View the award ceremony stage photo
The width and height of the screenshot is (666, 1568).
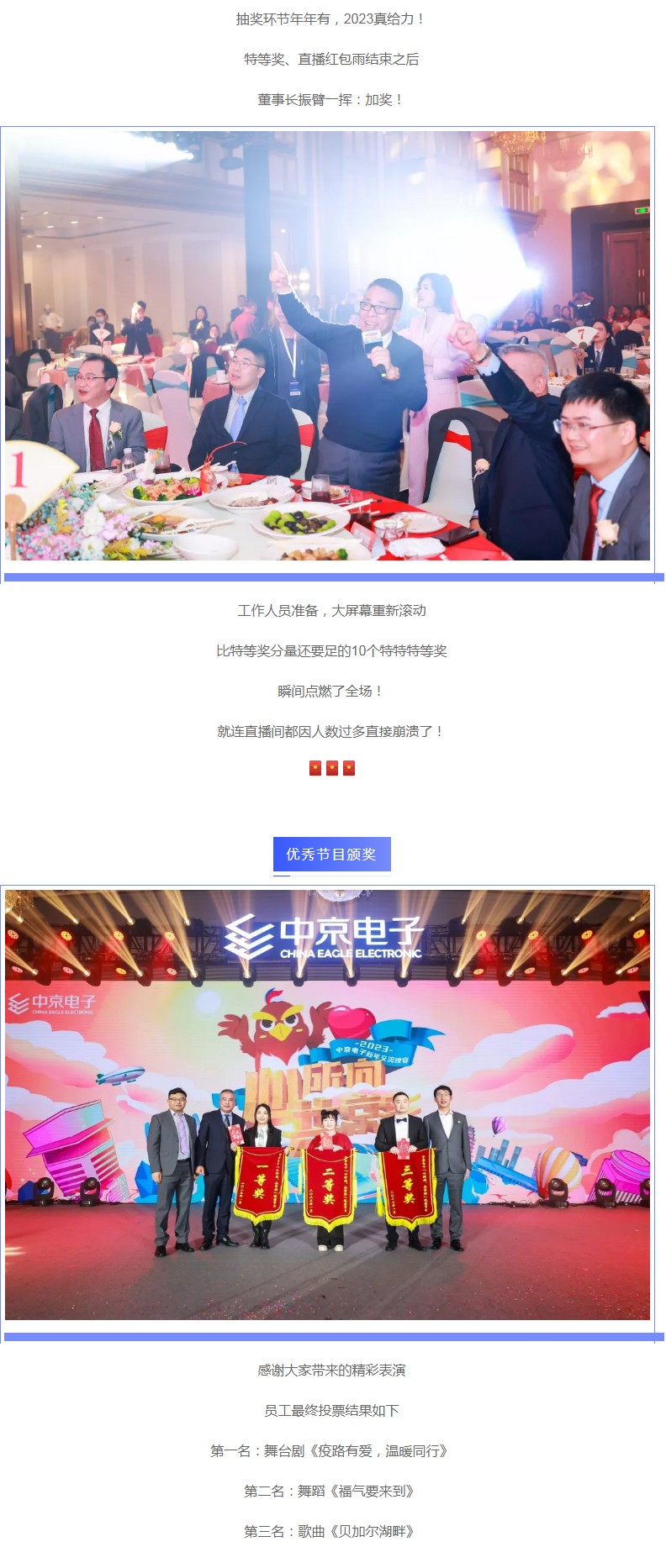pos(327,1104)
